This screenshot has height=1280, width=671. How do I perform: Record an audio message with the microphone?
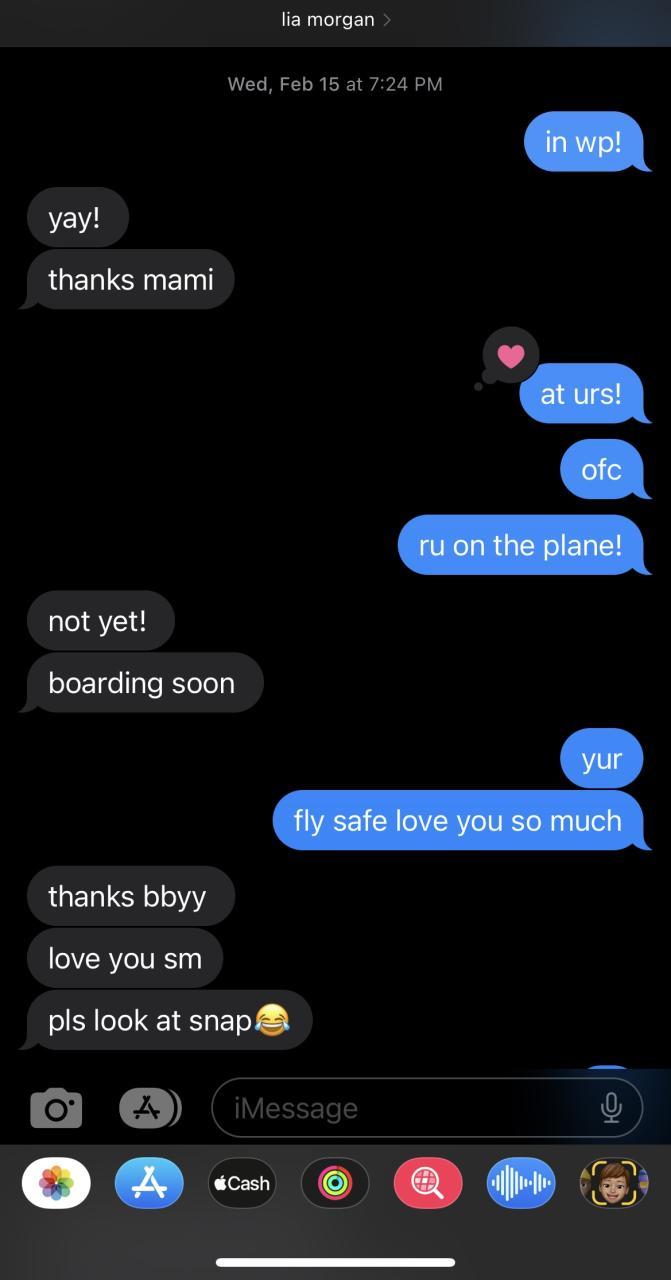point(611,1108)
